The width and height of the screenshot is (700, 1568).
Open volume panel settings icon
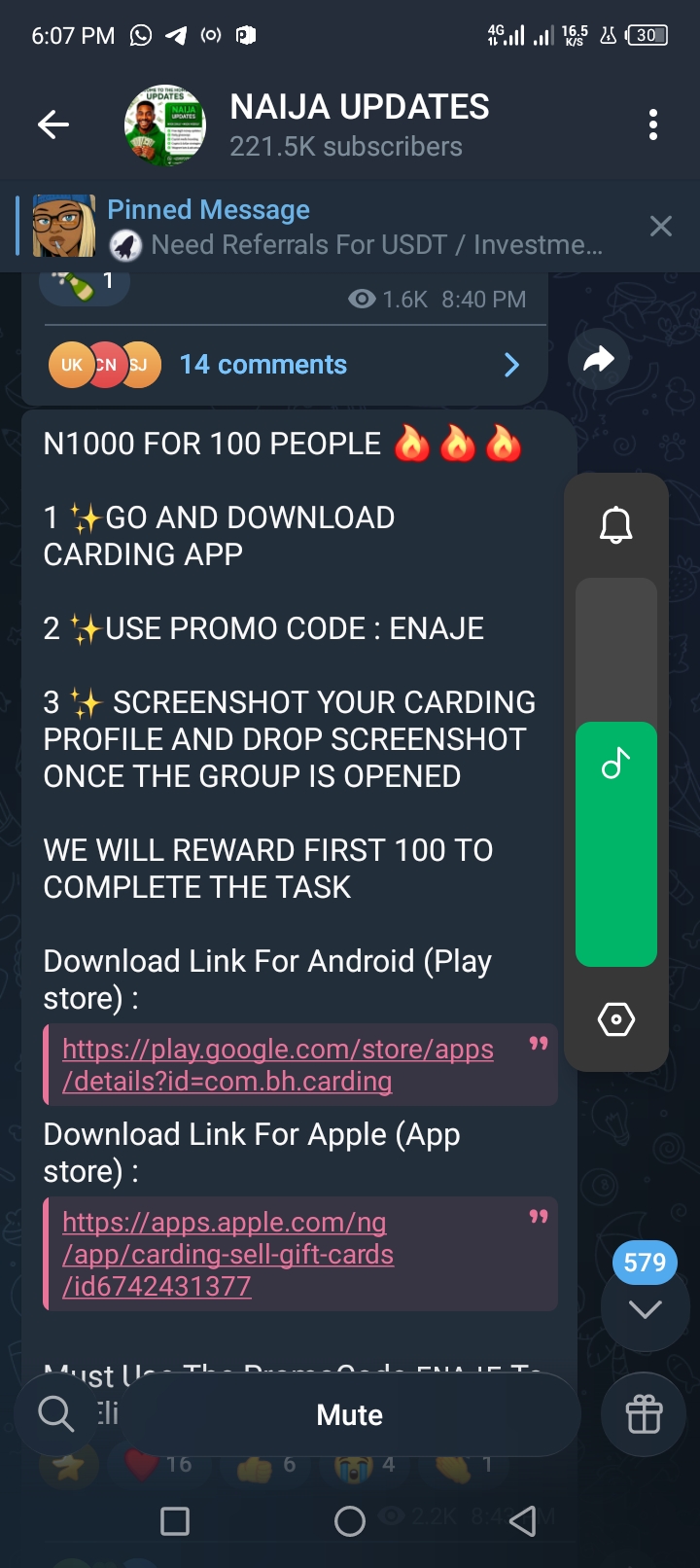(x=615, y=1019)
